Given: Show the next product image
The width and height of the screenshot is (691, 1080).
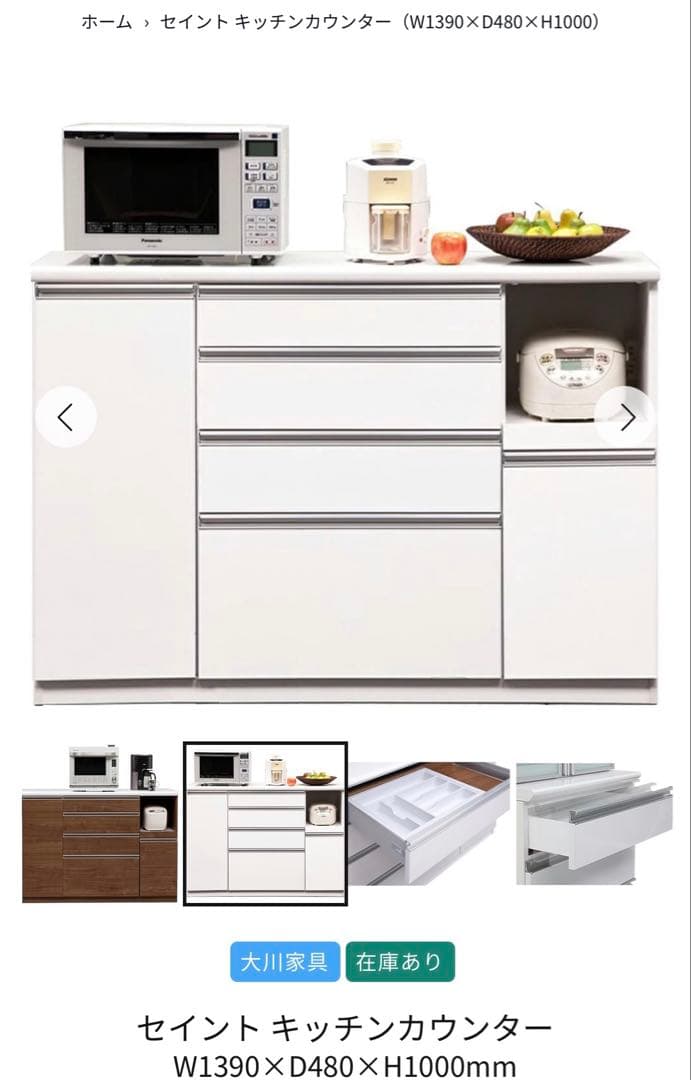Looking at the screenshot, I should (x=626, y=417).
